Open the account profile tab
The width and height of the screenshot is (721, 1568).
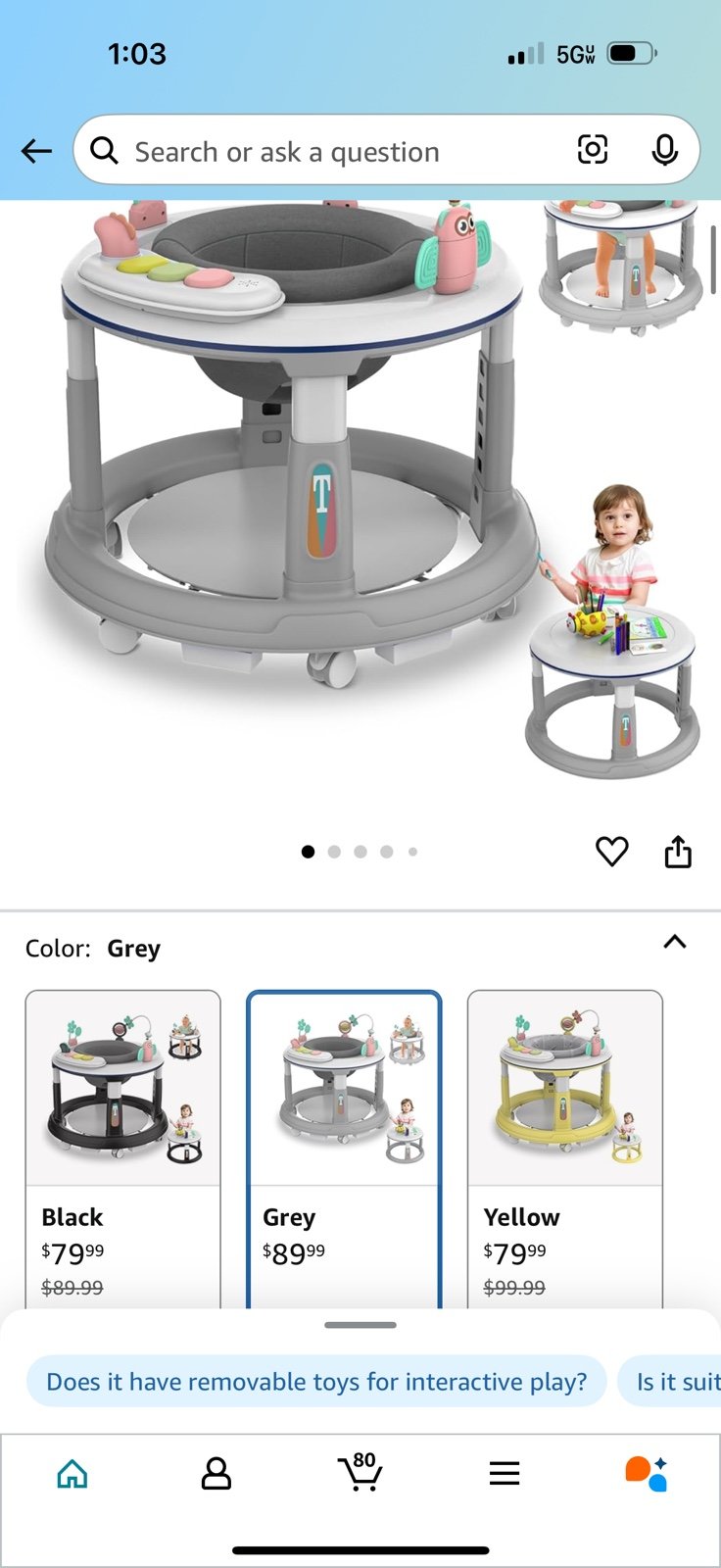coord(216,1473)
